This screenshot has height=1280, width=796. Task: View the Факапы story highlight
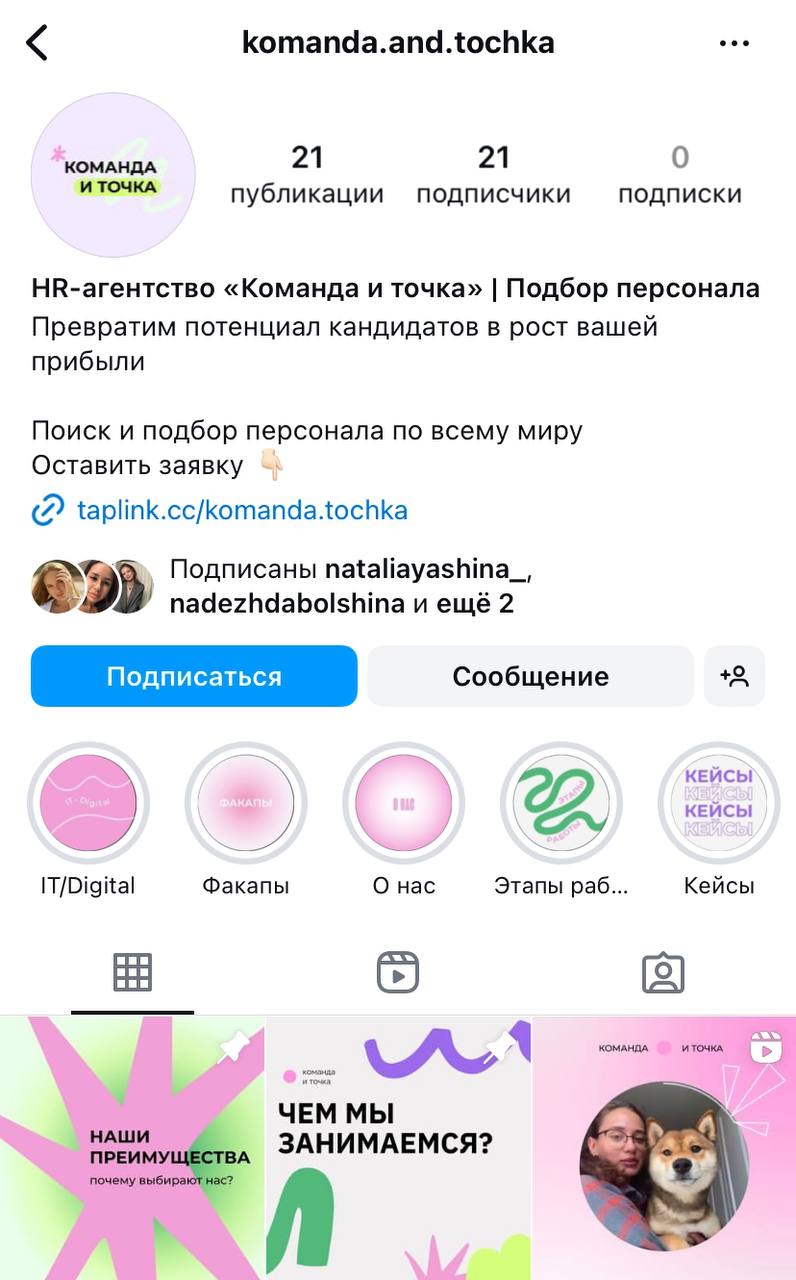pyautogui.click(x=246, y=802)
